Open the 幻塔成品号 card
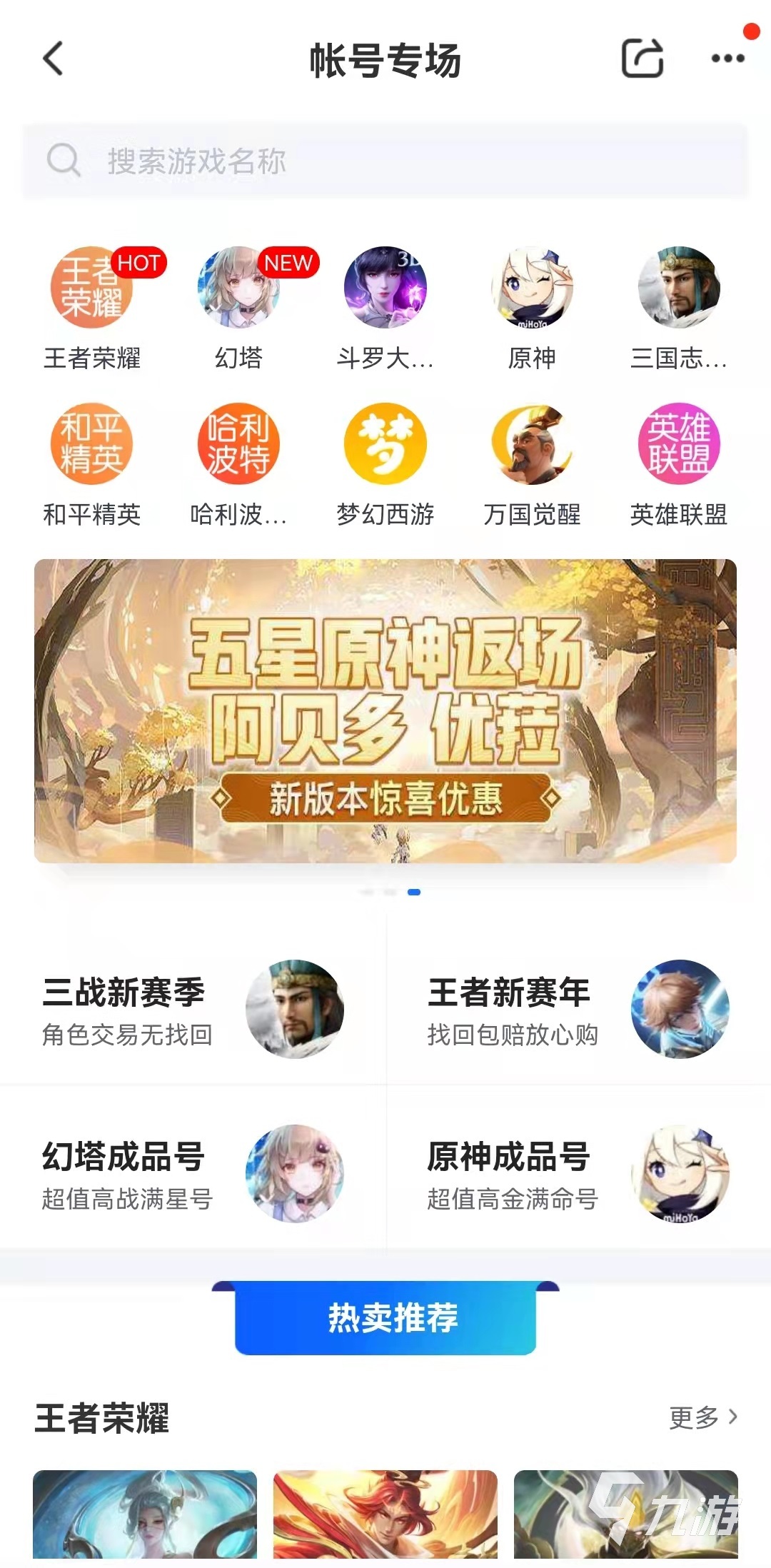 [x=193, y=1172]
